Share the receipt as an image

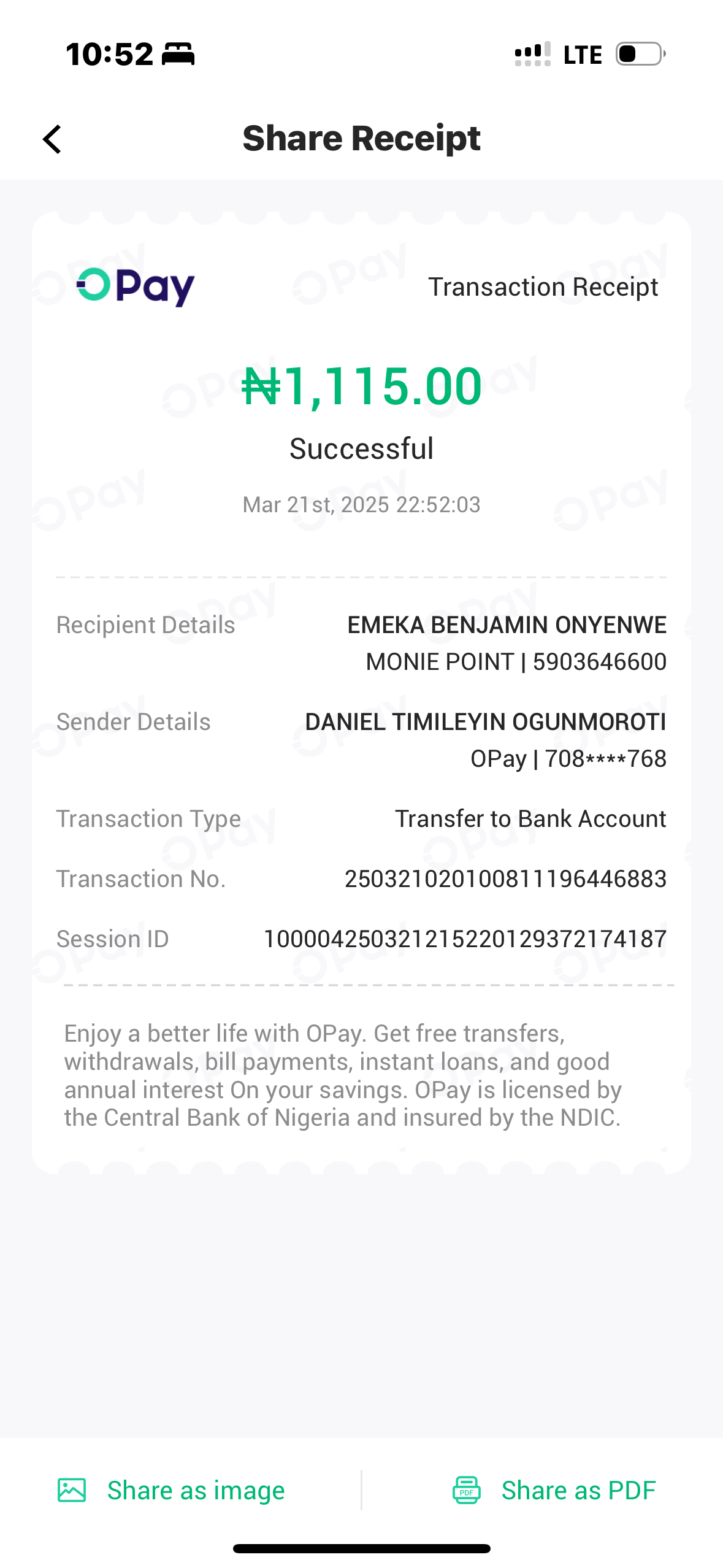(x=172, y=1490)
